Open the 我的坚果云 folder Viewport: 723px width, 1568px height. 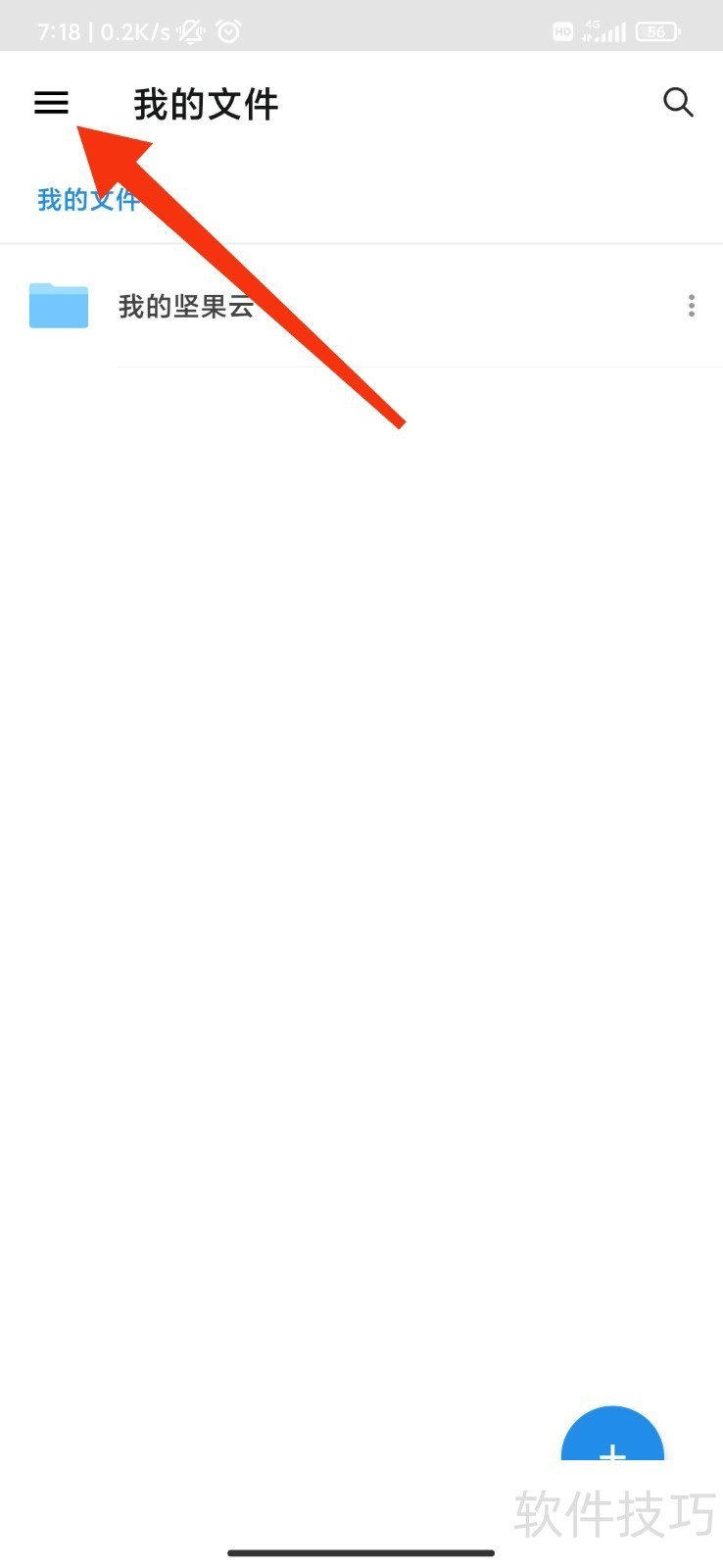(186, 307)
